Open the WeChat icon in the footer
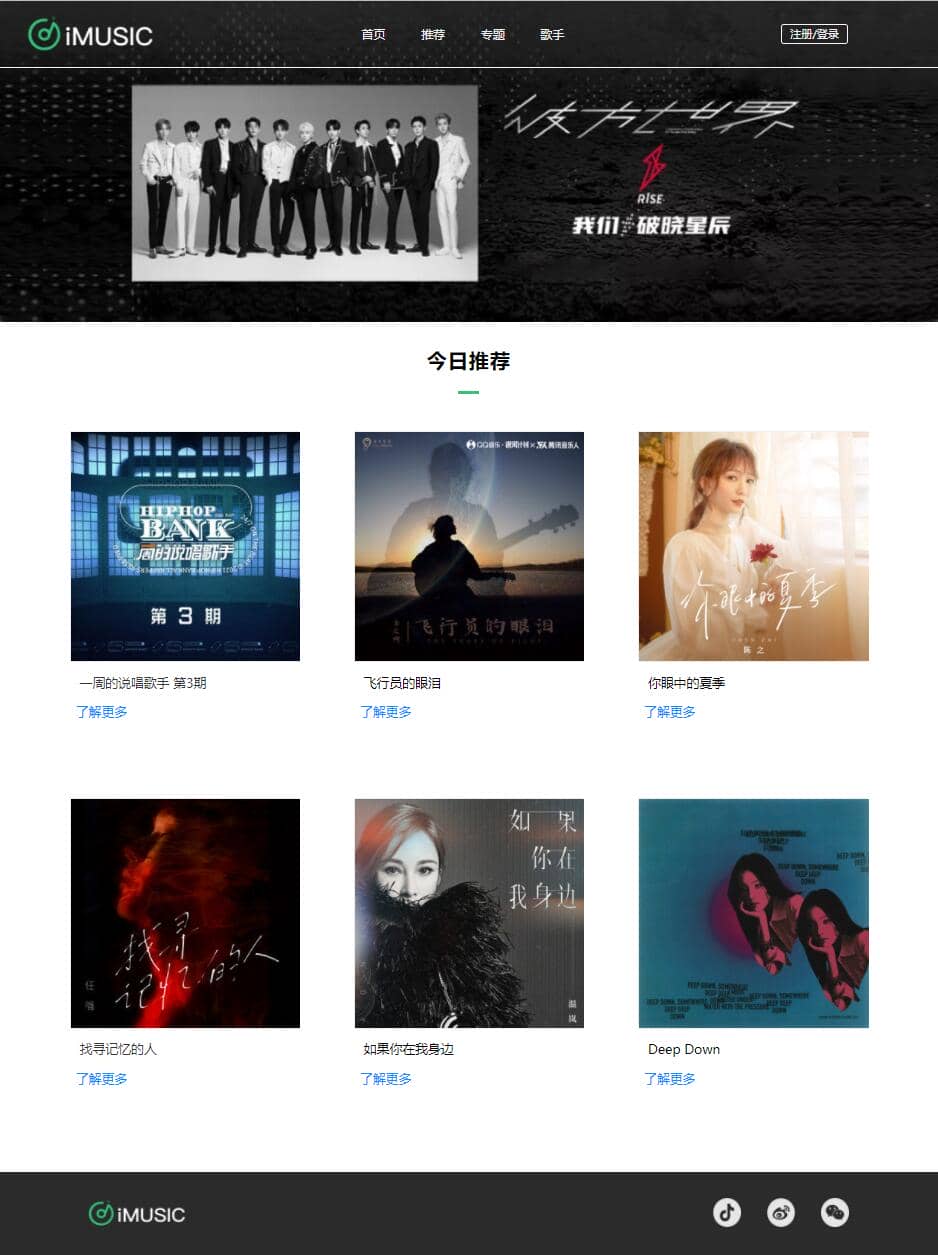Viewport: 938px width, 1255px height. [x=835, y=1213]
